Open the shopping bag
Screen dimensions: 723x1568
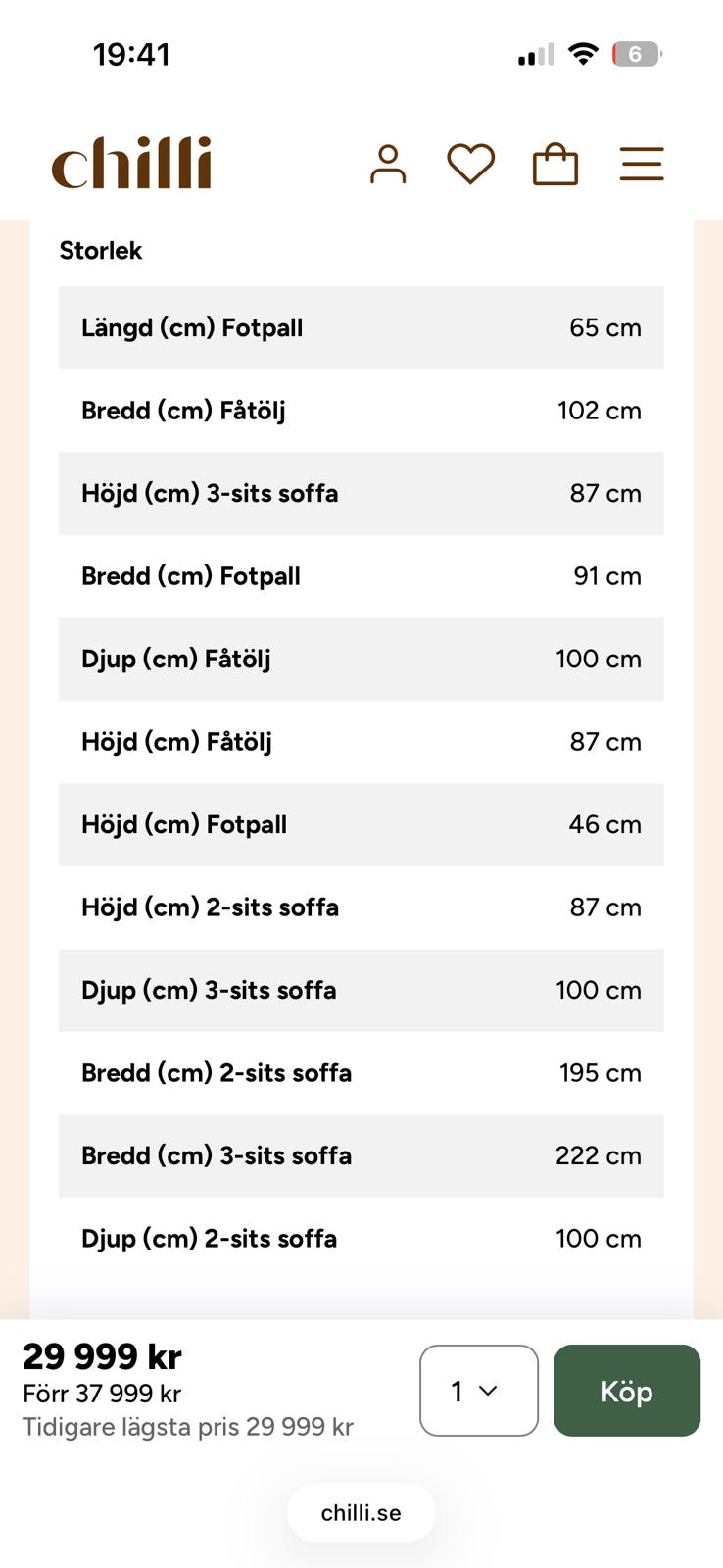point(555,164)
